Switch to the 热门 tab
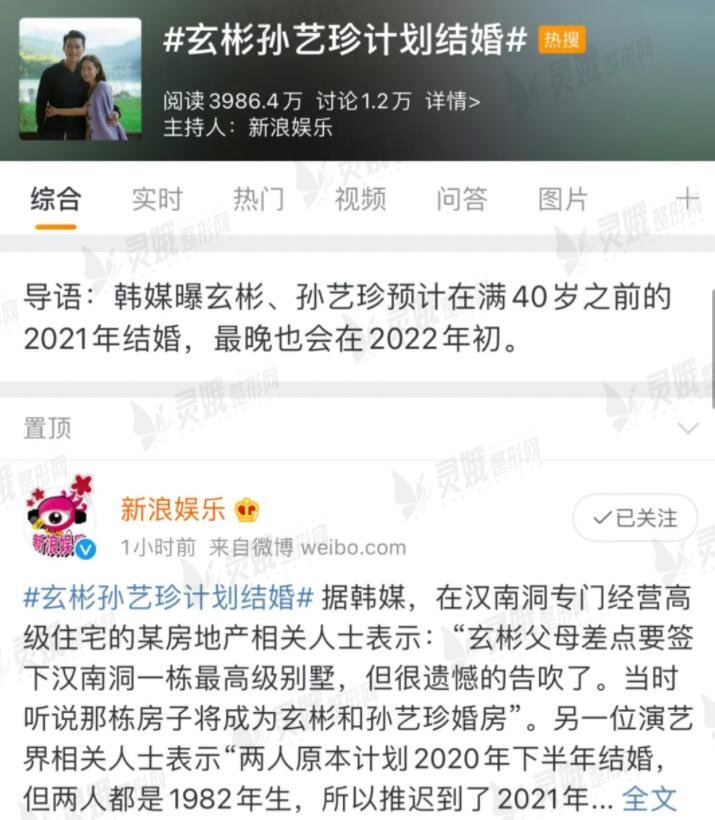This screenshot has width=715, height=820. [x=259, y=199]
